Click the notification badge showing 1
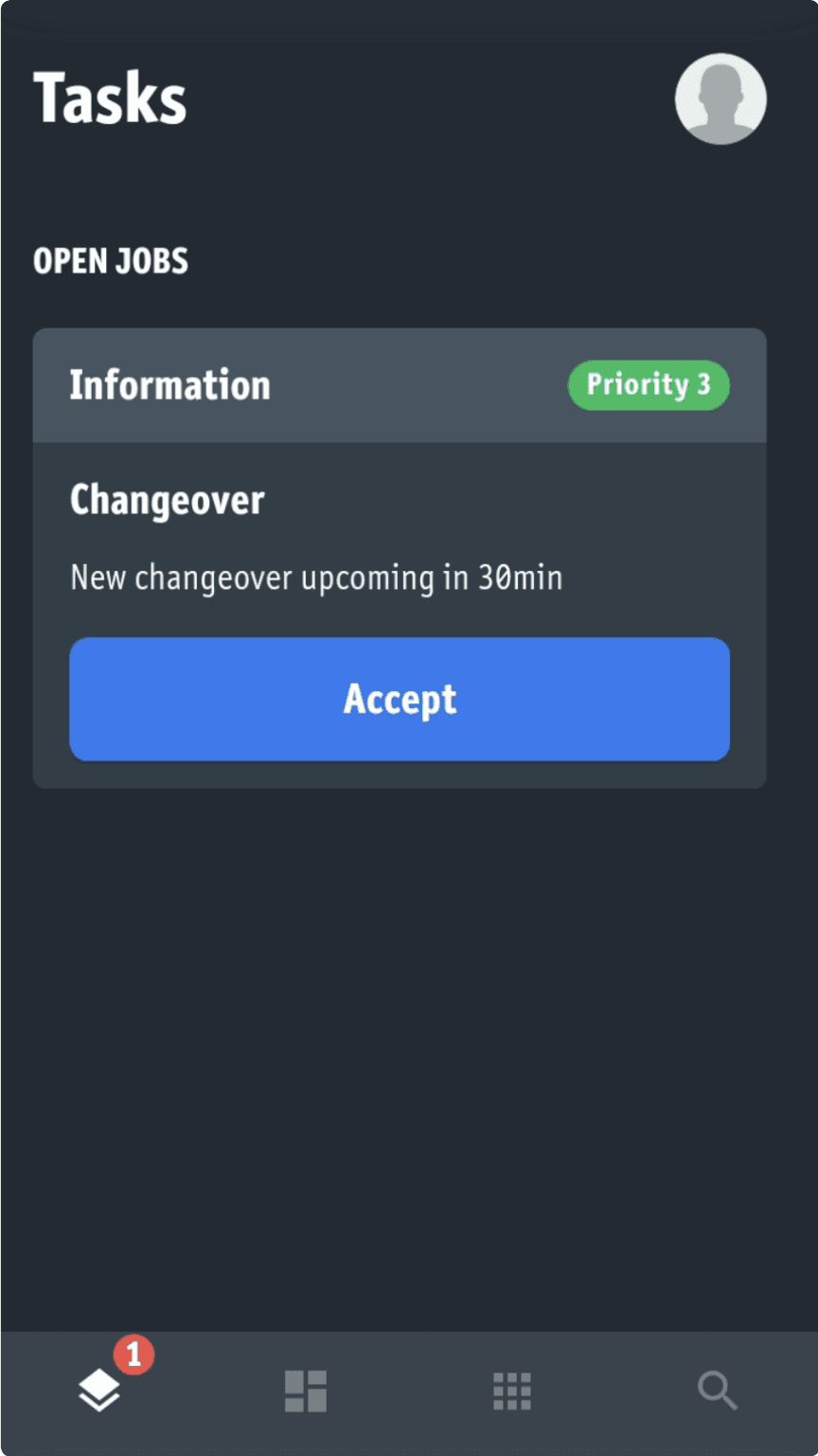818x1456 pixels. (x=133, y=1356)
